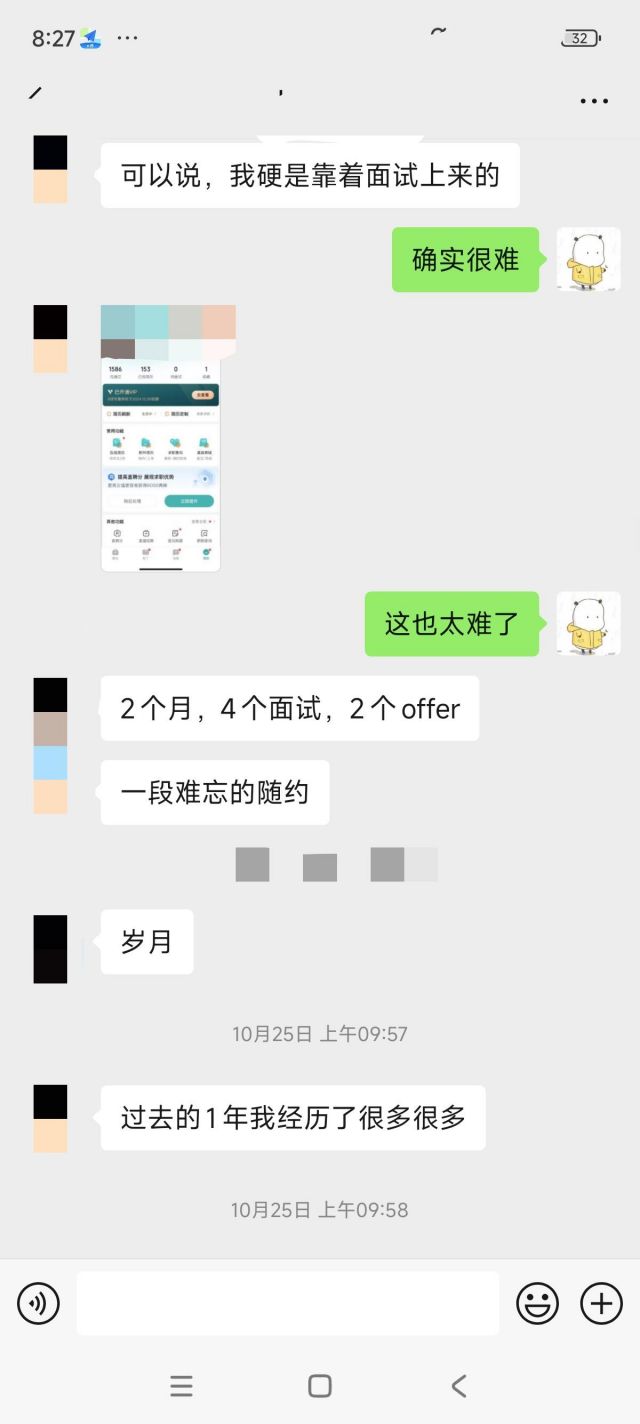The image size is (640, 1424).
Task: Open the chat overflow menu
Action: coord(594,101)
